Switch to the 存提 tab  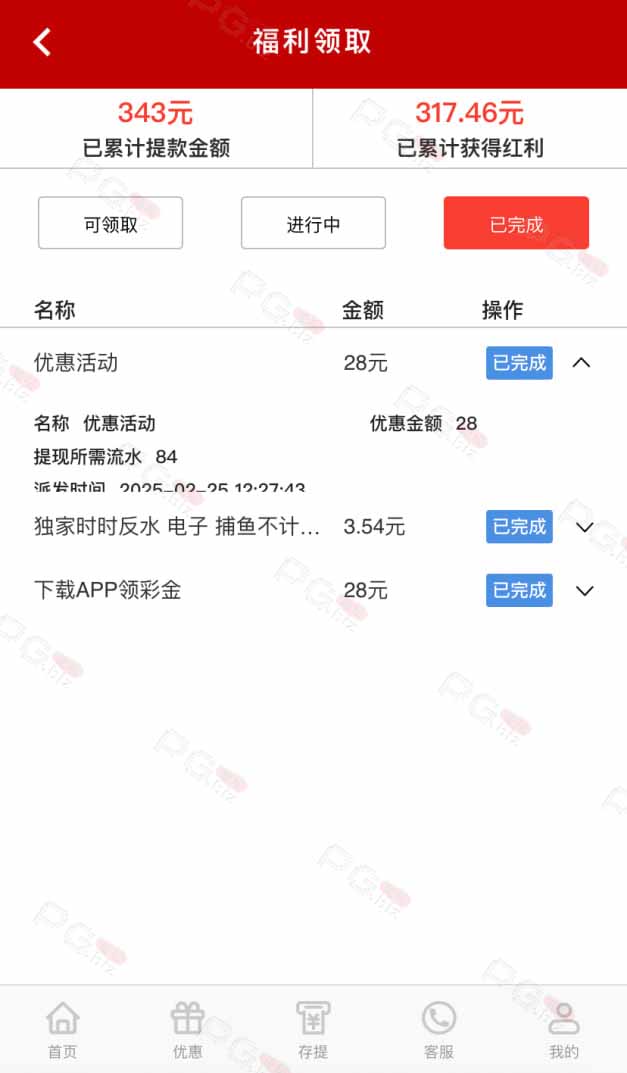click(x=313, y=1030)
